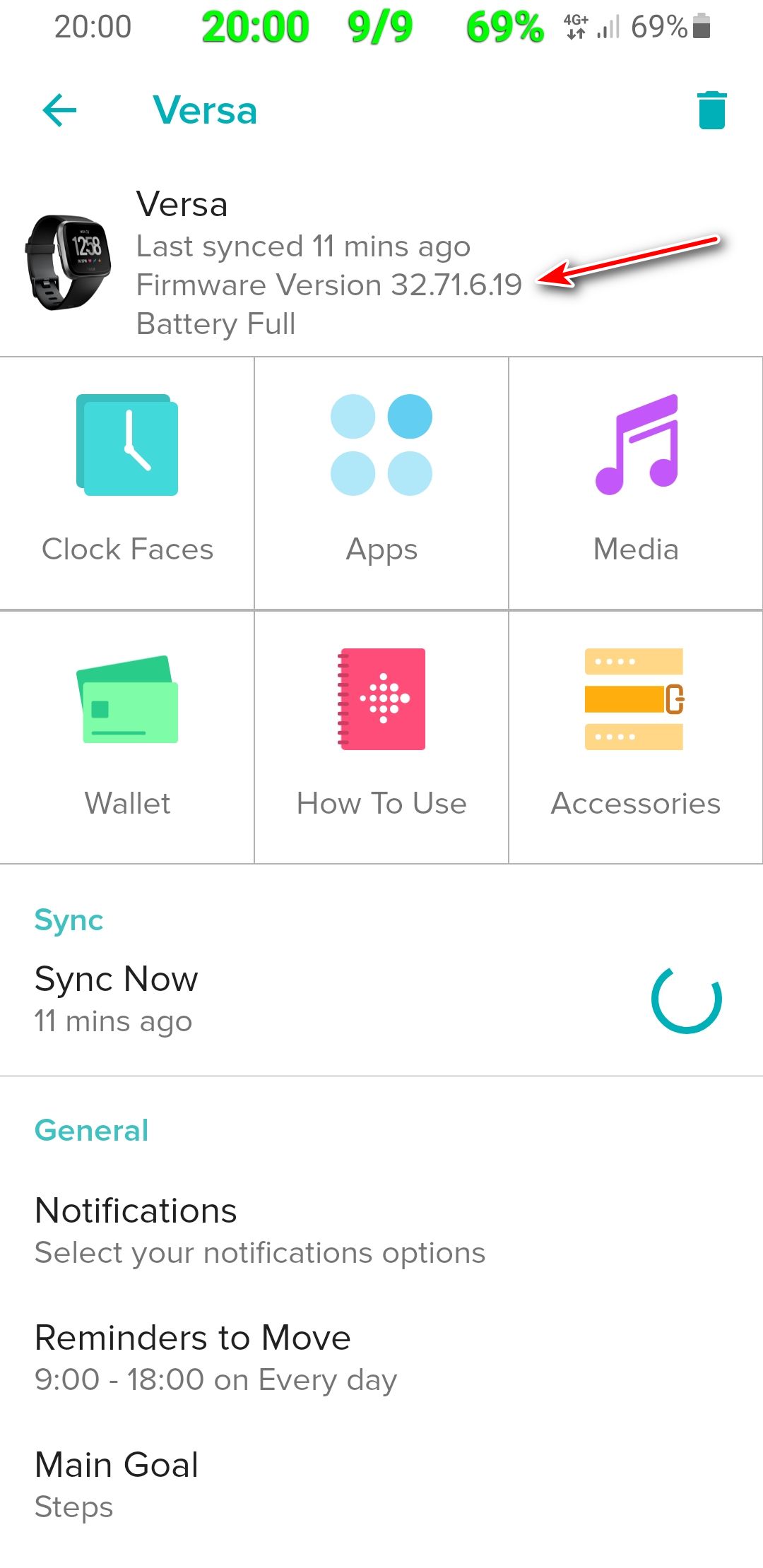This screenshot has height=1568, width=763.
Task: Open the Media tile
Action: (636, 483)
